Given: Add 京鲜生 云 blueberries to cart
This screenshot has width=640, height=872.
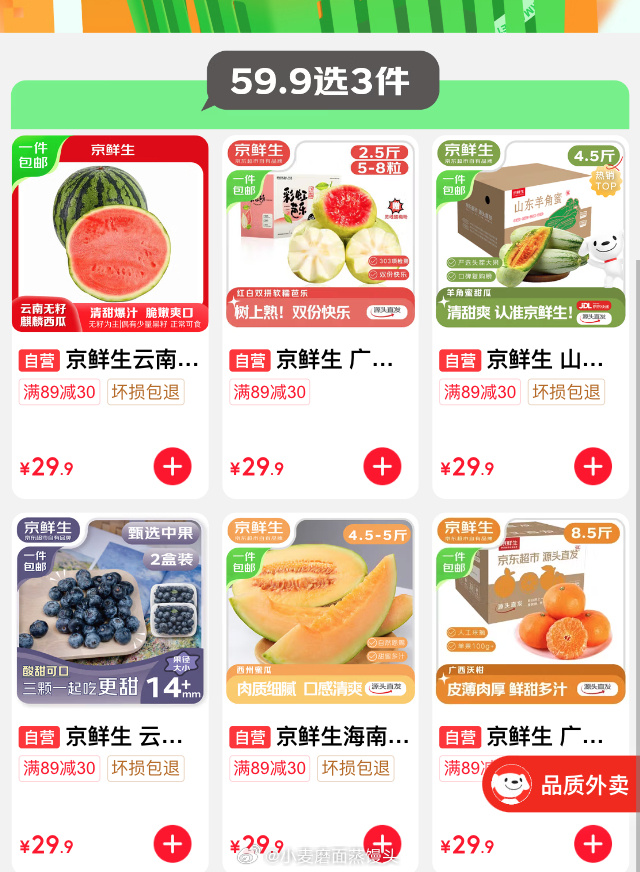Looking at the screenshot, I should (172, 844).
